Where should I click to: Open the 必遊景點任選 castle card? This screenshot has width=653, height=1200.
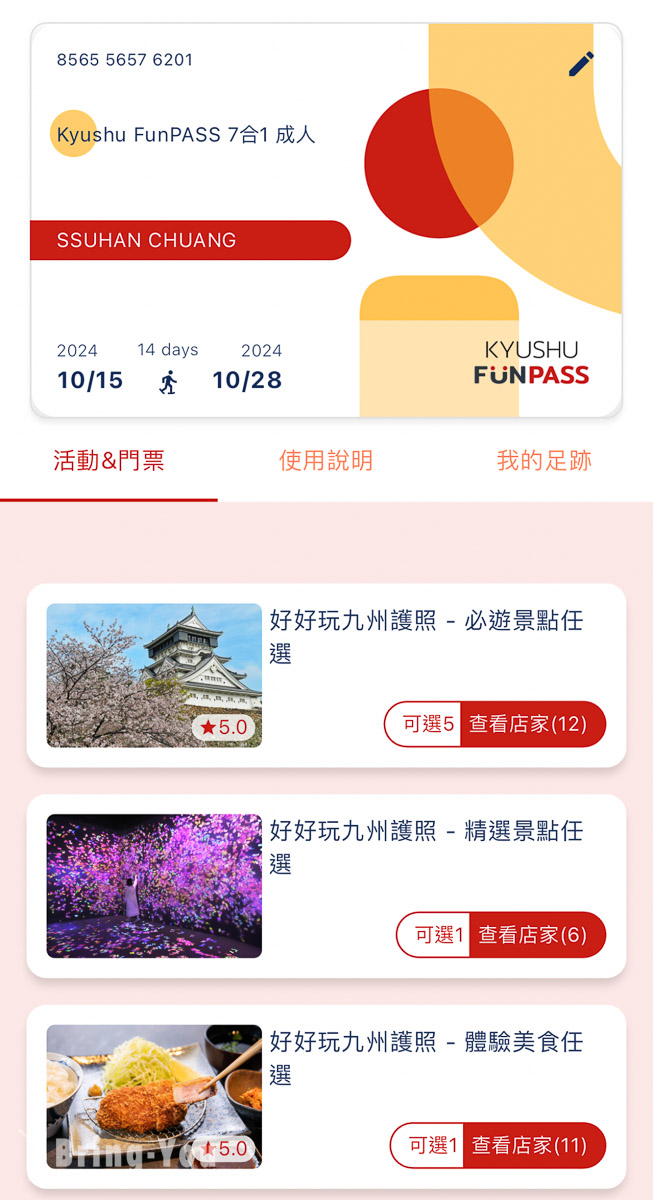pos(155,675)
